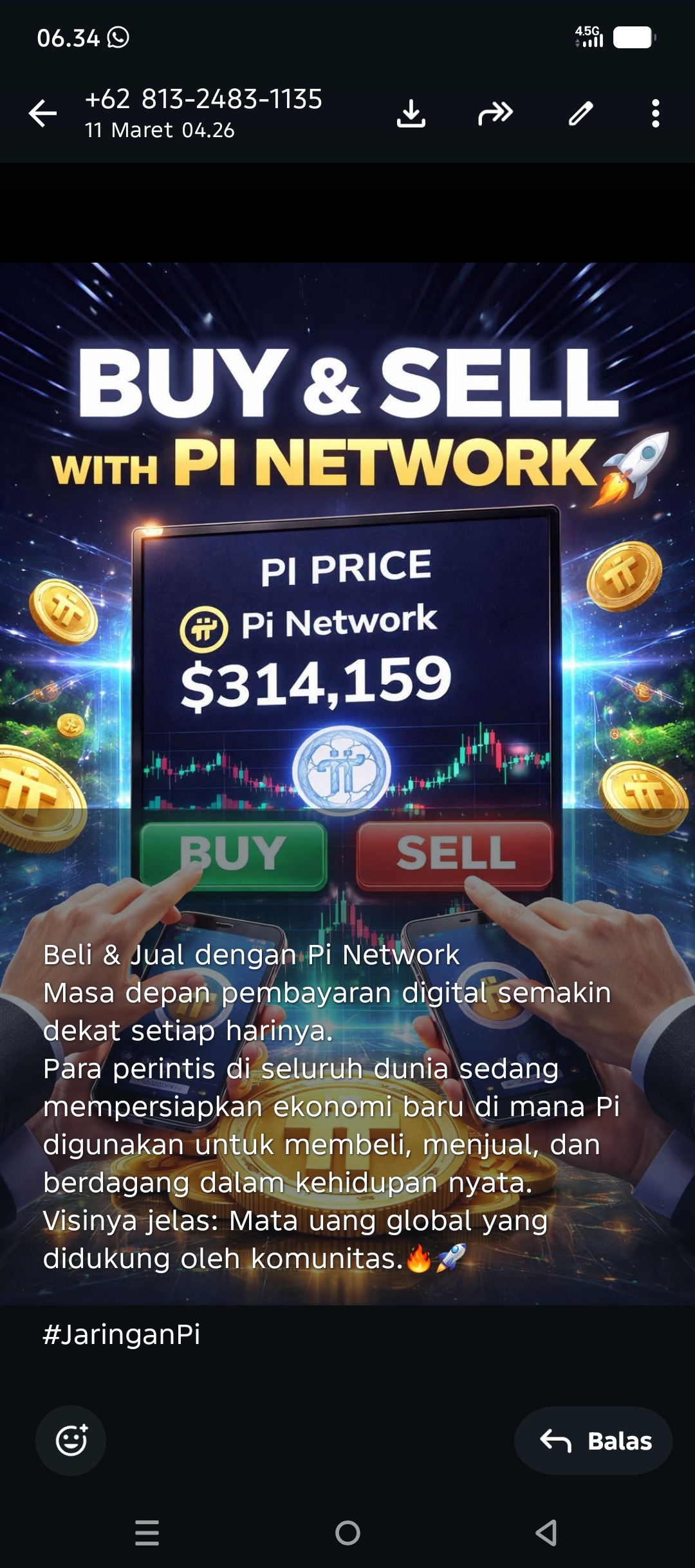695x1568 pixels.
Task: Download this image
Action: click(x=411, y=113)
